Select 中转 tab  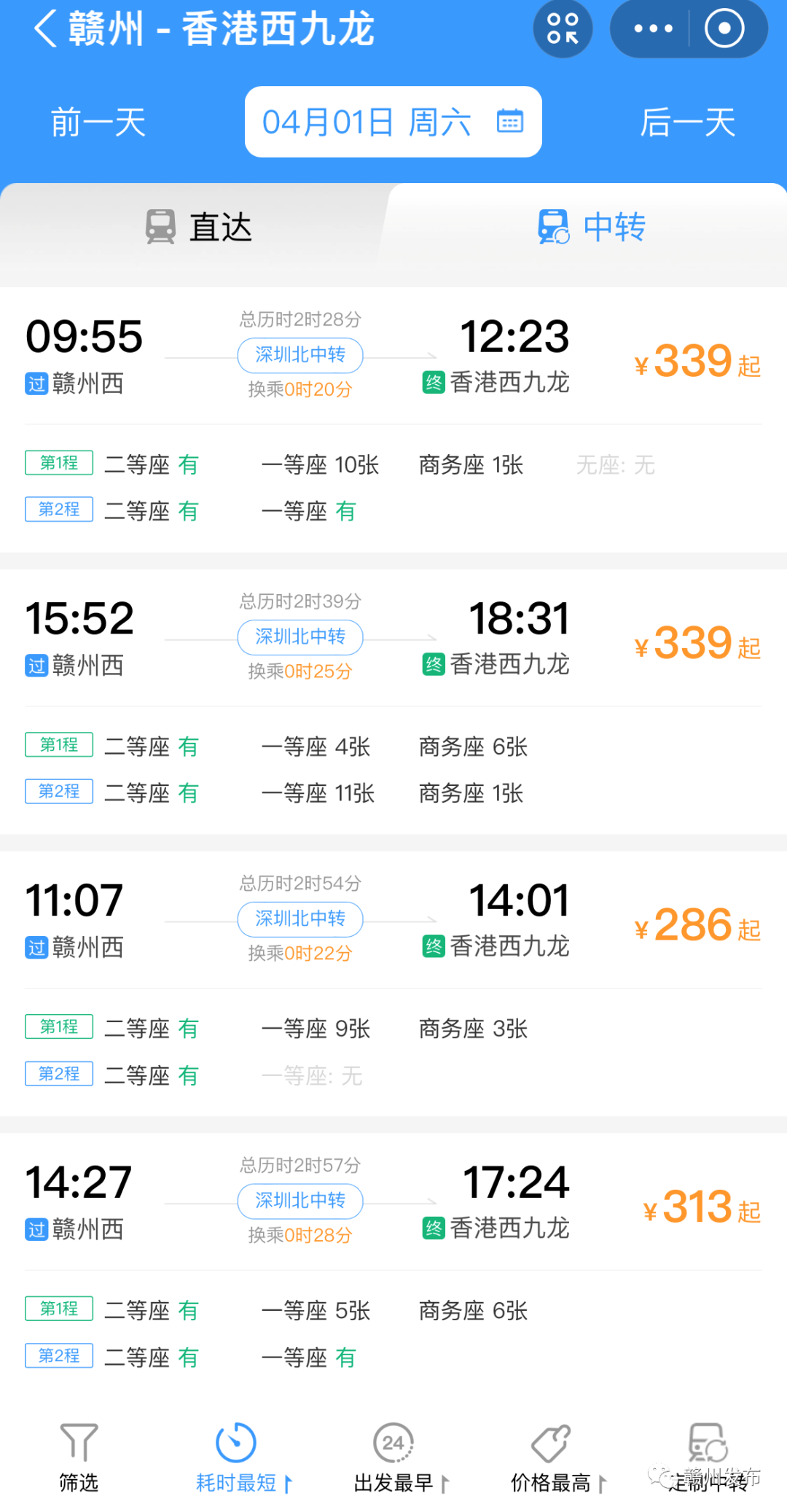coord(592,227)
